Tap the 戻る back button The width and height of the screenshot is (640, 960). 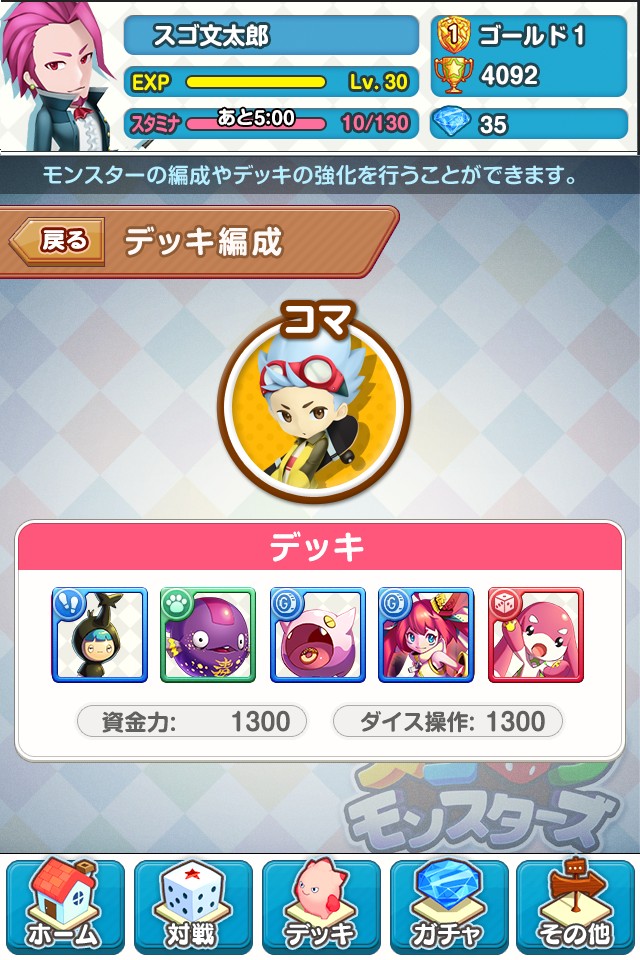click(x=59, y=241)
